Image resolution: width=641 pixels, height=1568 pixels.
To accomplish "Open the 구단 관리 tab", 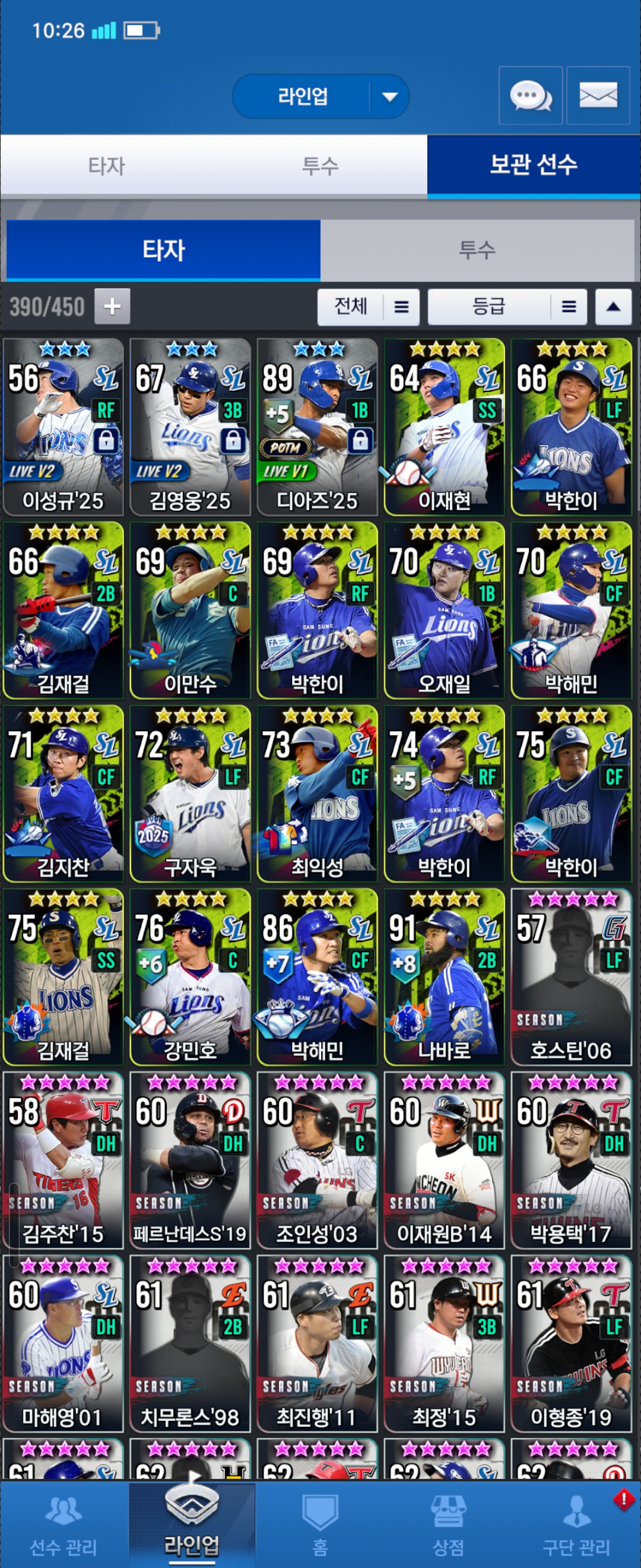I will point(576,1526).
